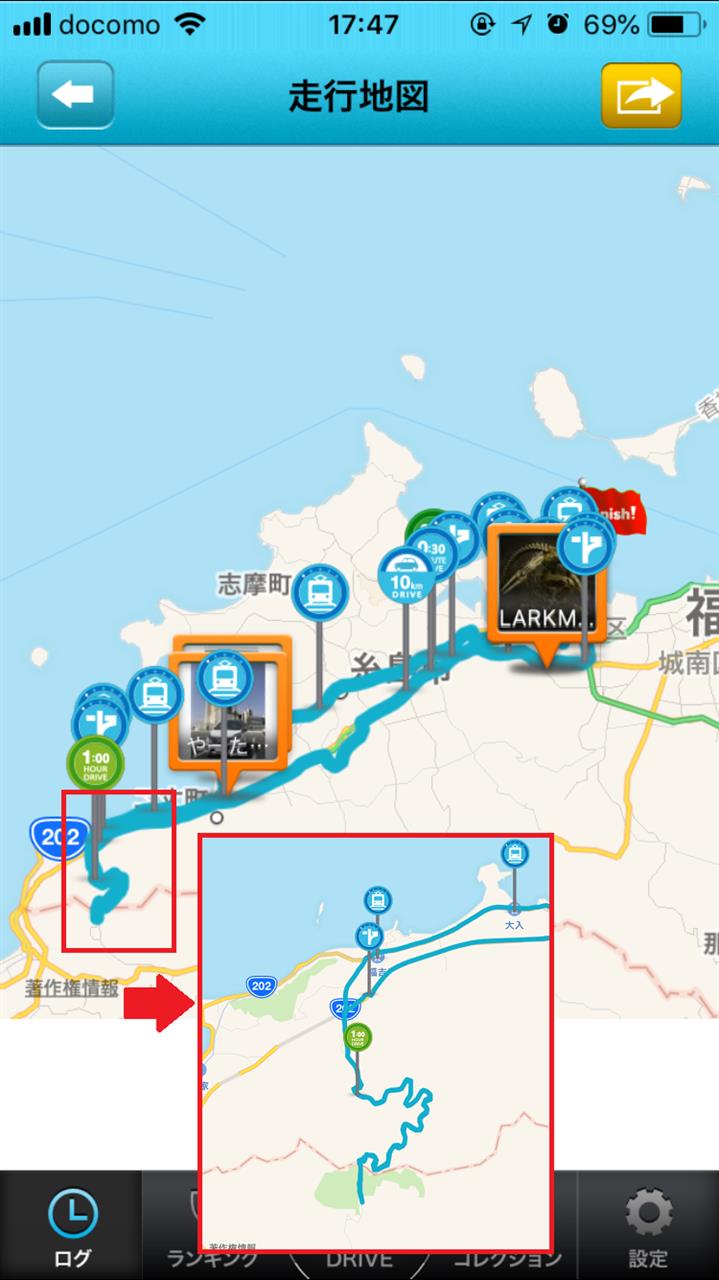Go back with the arrow button
The image size is (719, 1280).
pos(75,96)
